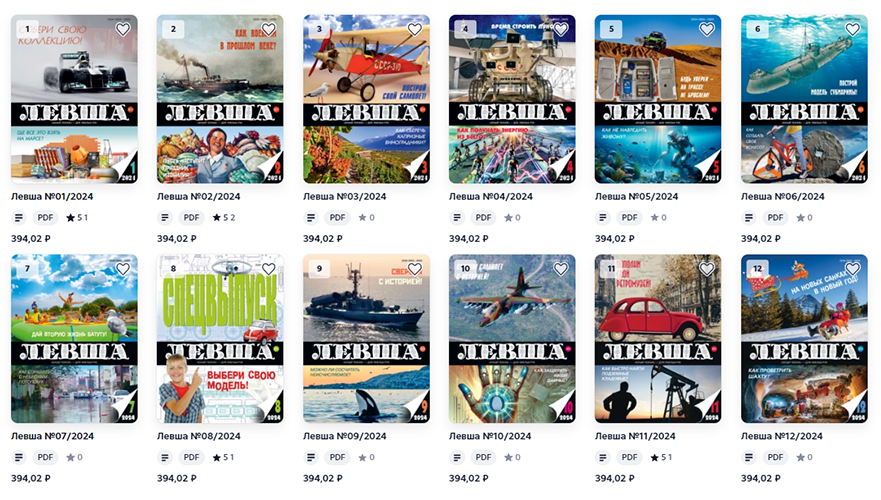The width and height of the screenshot is (881, 500).
Task: Add Левша №01/2024 to favorites
Action: click(123, 30)
